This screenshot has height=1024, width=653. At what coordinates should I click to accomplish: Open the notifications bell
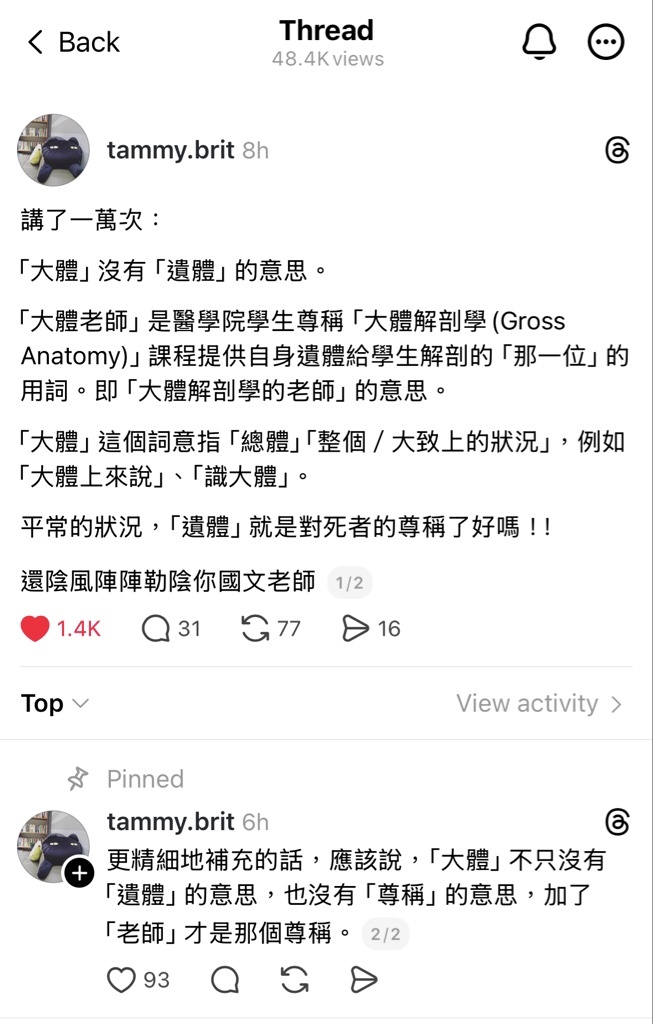tap(539, 41)
